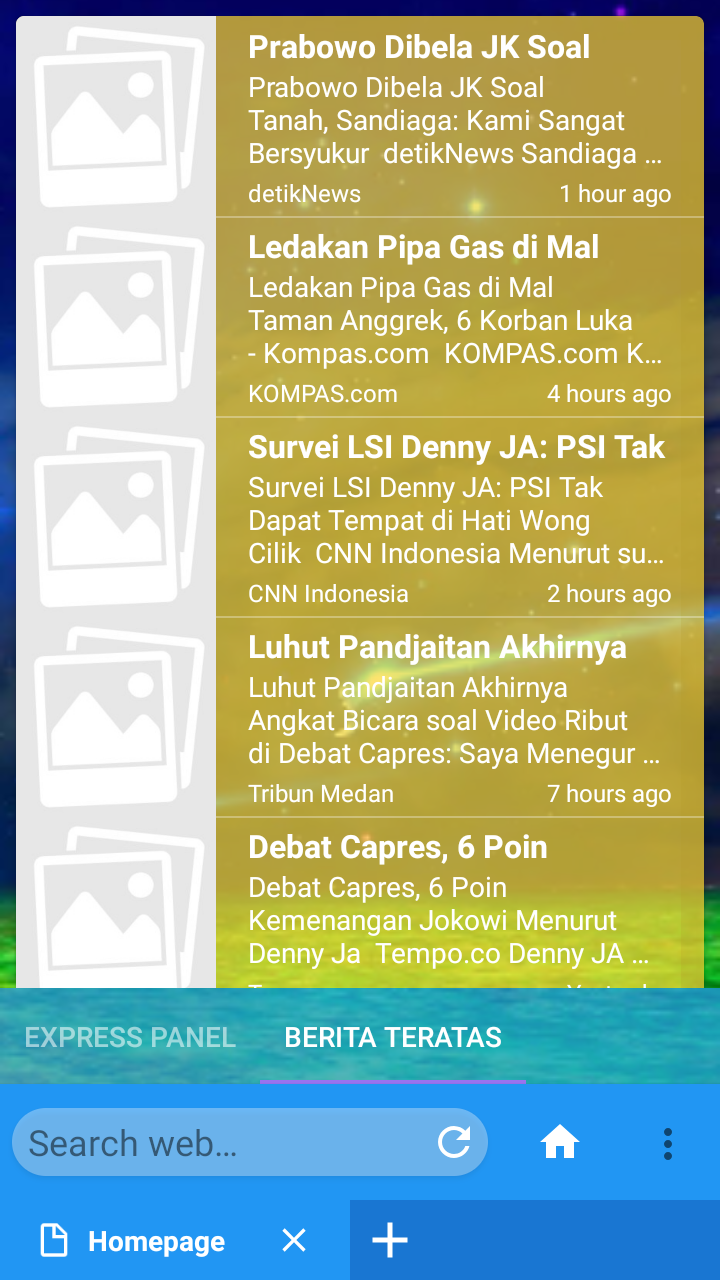Screen dimensions: 720x1280
Task: Tap the home icon to go homepage
Action: click(x=560, y=1142)
